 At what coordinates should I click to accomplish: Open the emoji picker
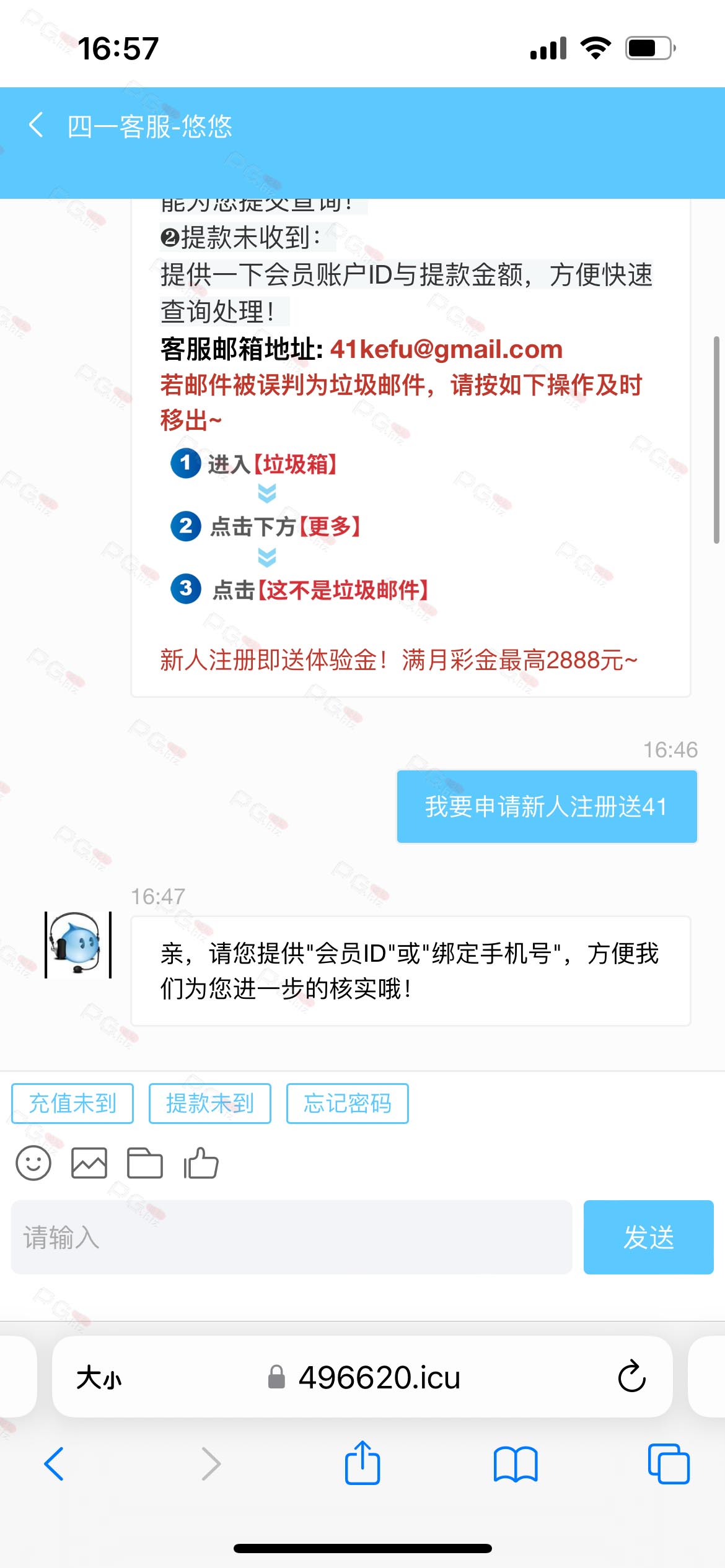(33, 1163)
